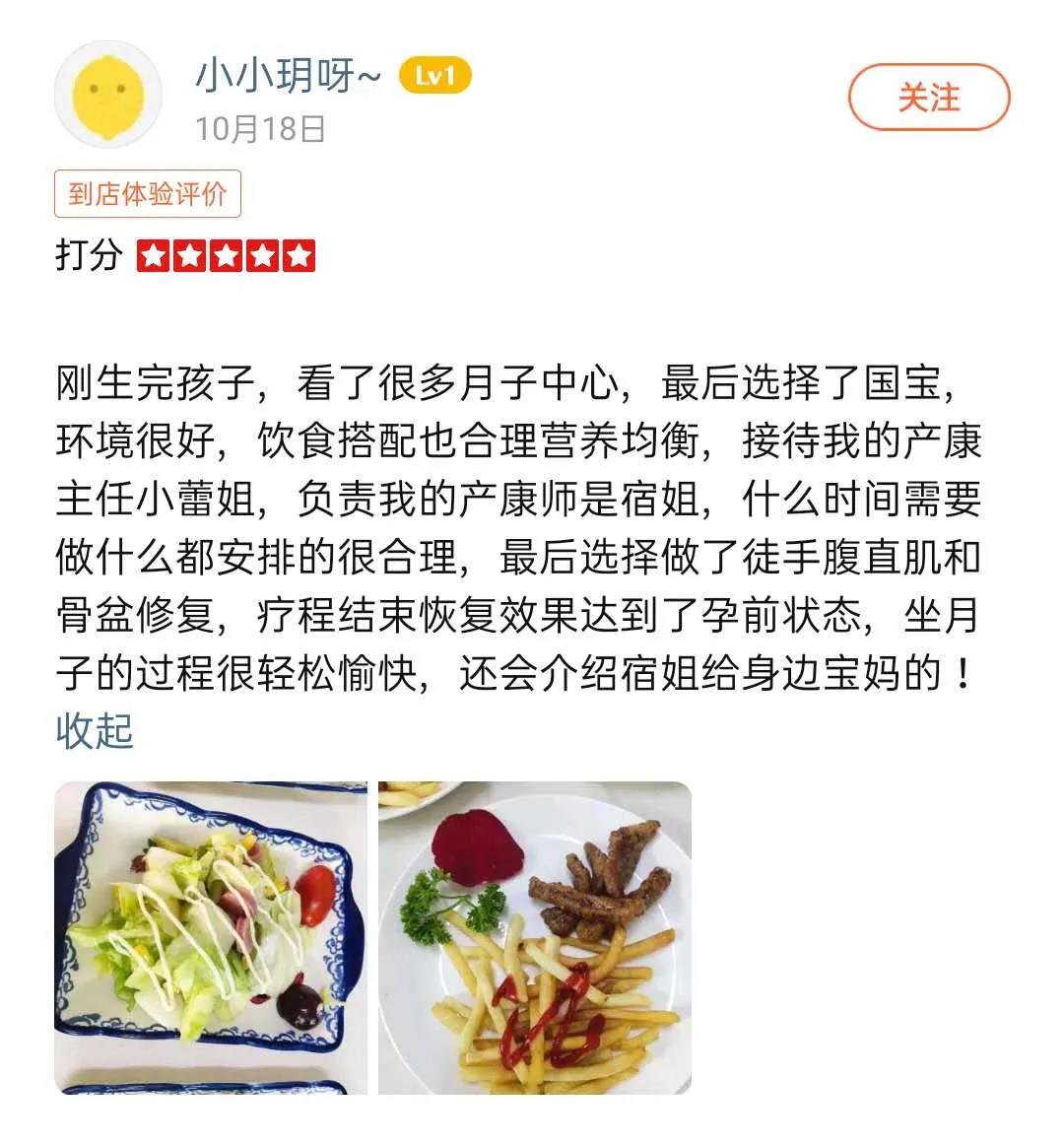Follow user 小小玥呀~ with 关注 button
Image resolution: width=1064 pixels, height=1147 pixels.
tap(928, 98)
